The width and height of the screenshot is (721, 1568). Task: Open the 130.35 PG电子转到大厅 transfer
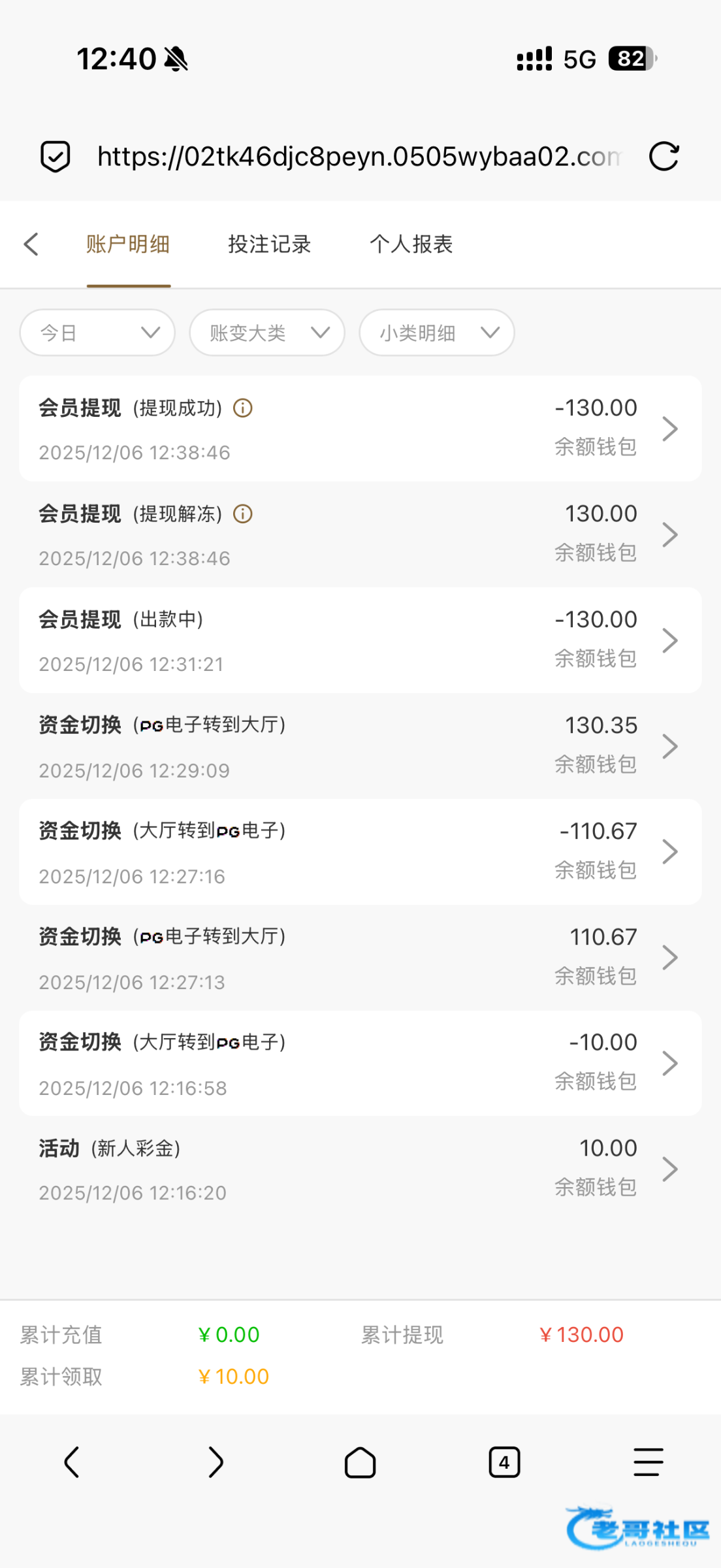pos(360,746)
